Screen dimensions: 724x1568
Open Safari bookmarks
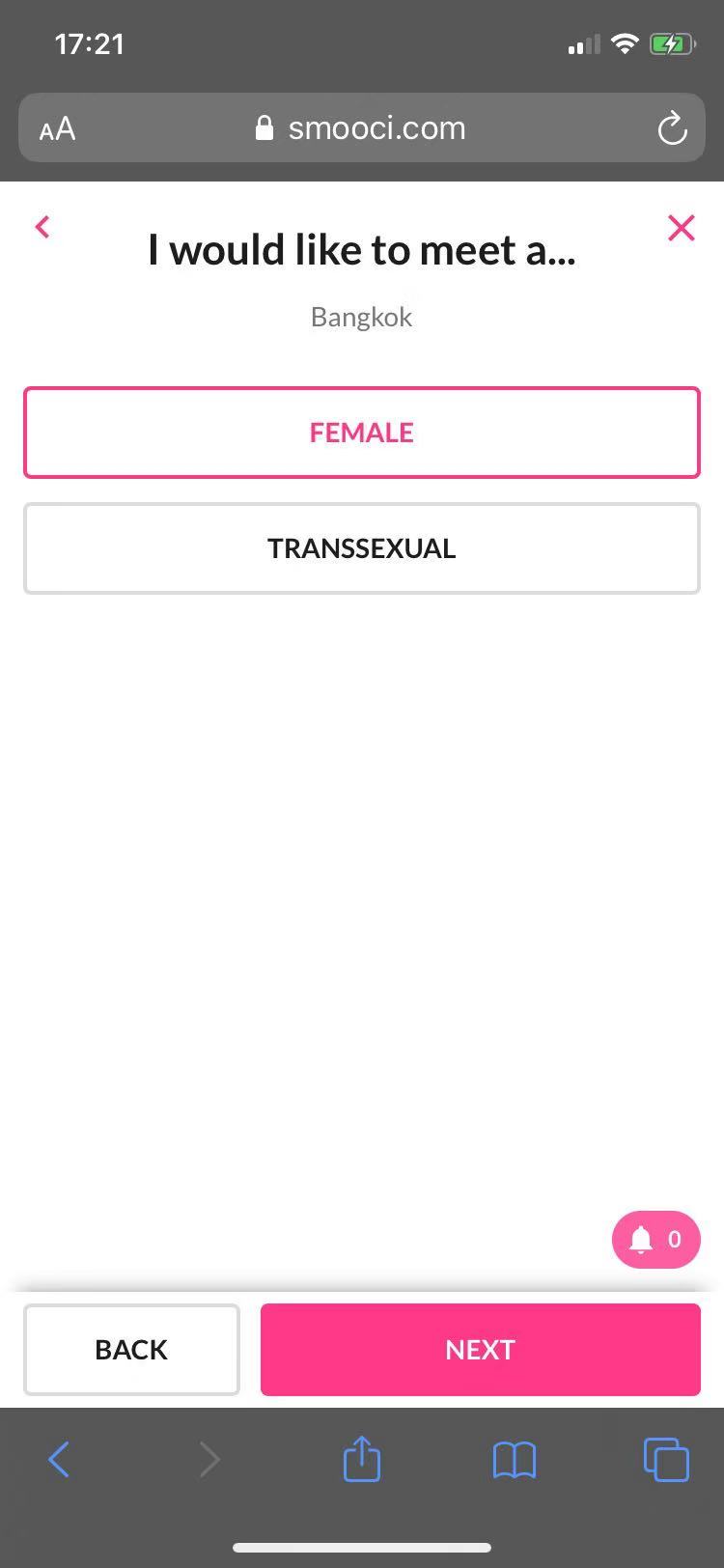click(514, 1459)
